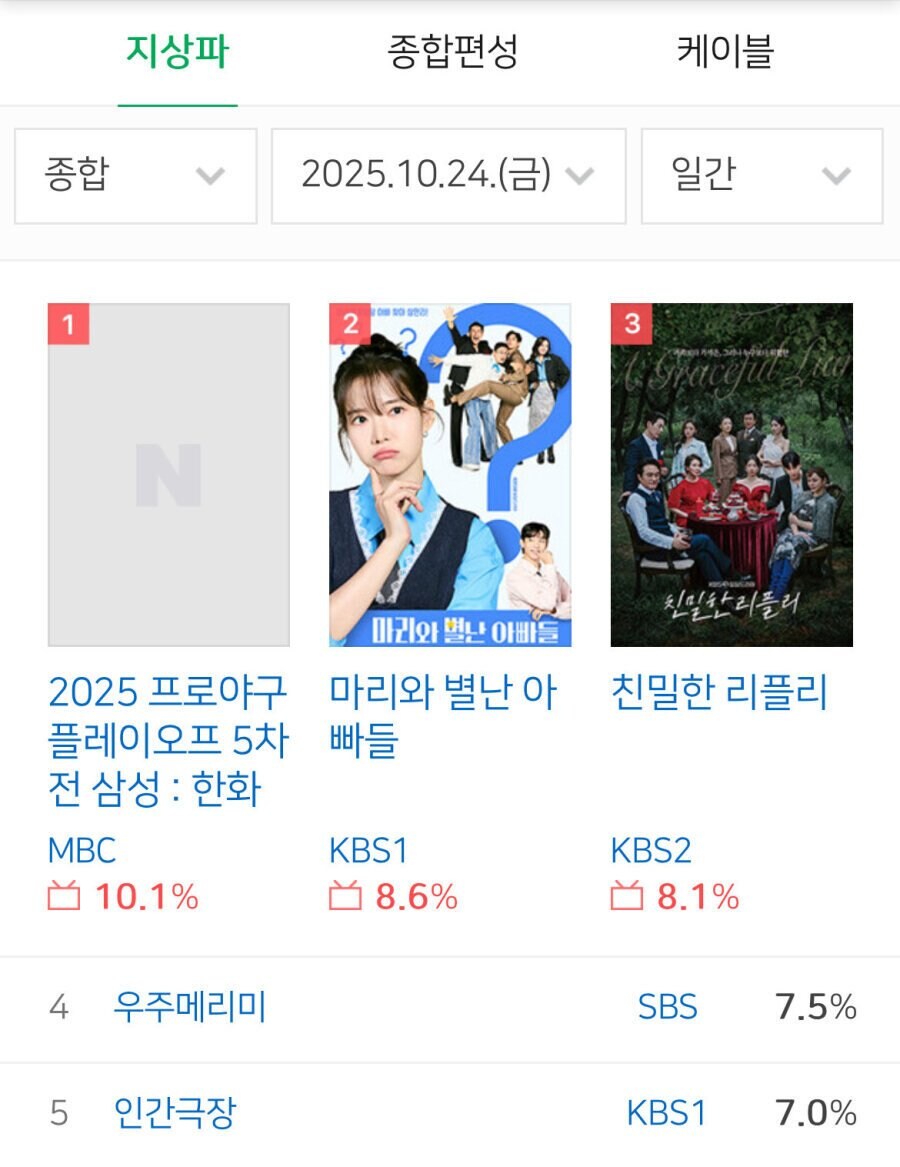The width and height of the screenshot is (900, 1167).
Task: Open the 친밀한 리플리 poster
Action: click(x=731, y=475)
